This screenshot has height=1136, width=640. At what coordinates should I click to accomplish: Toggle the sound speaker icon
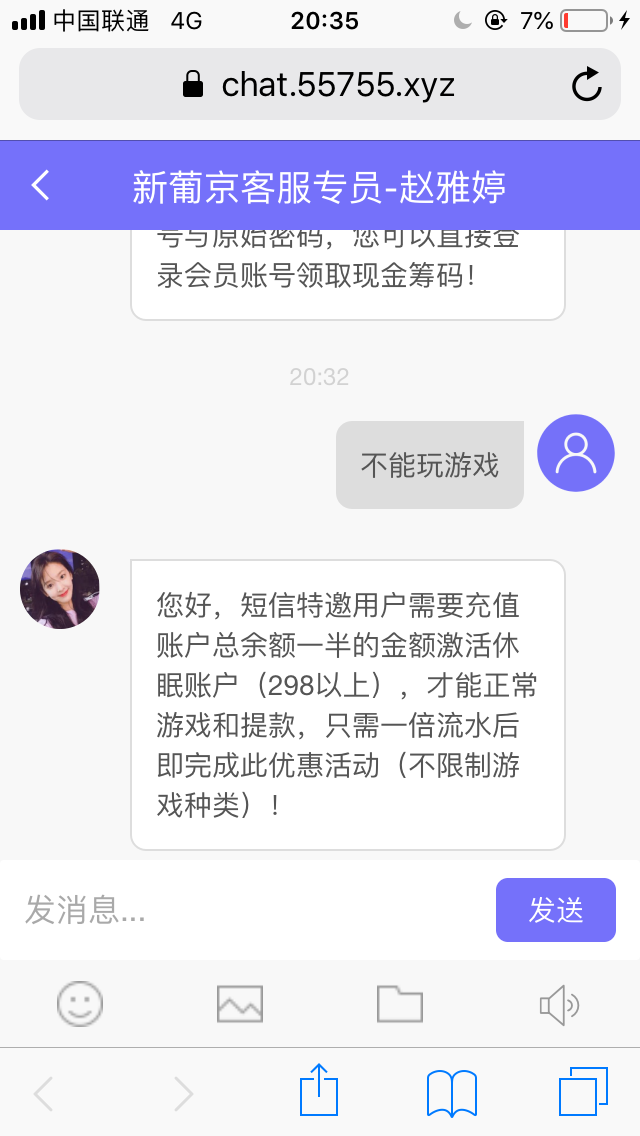pyautogui.click(x=559, y=1003)
